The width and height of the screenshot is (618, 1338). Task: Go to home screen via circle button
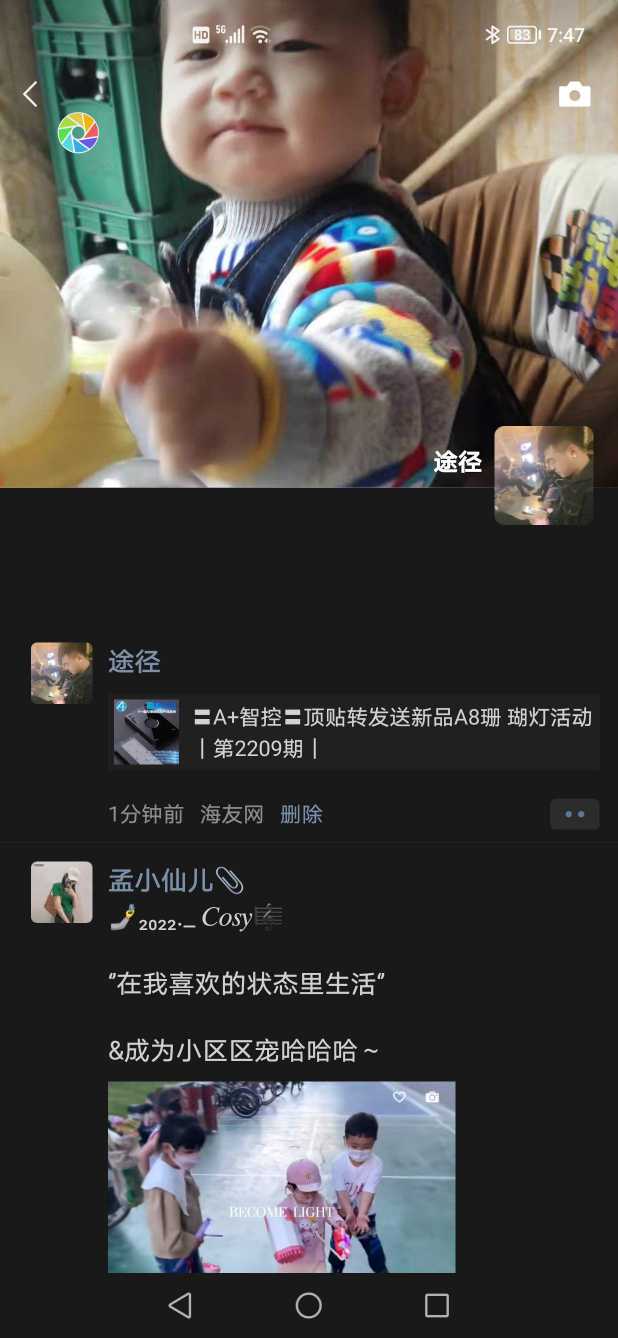click(x=309, y=1305)
